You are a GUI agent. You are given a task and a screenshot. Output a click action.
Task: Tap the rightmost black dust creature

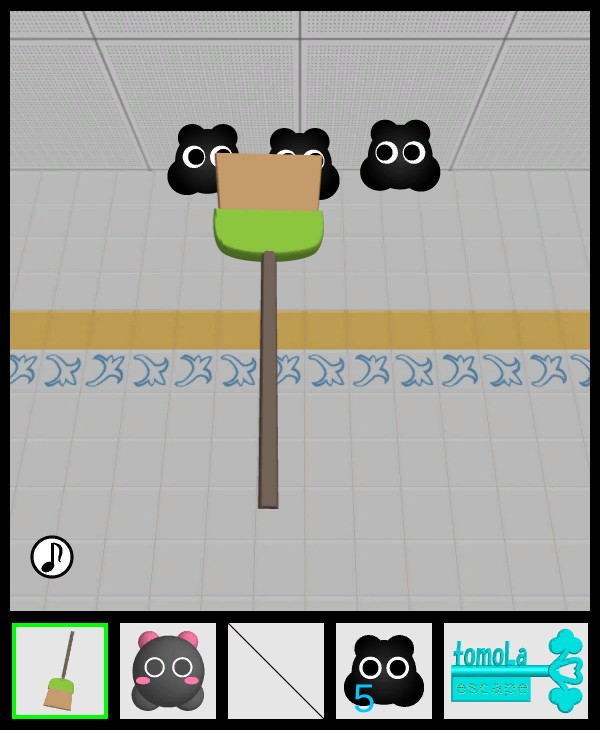point(400,156)
